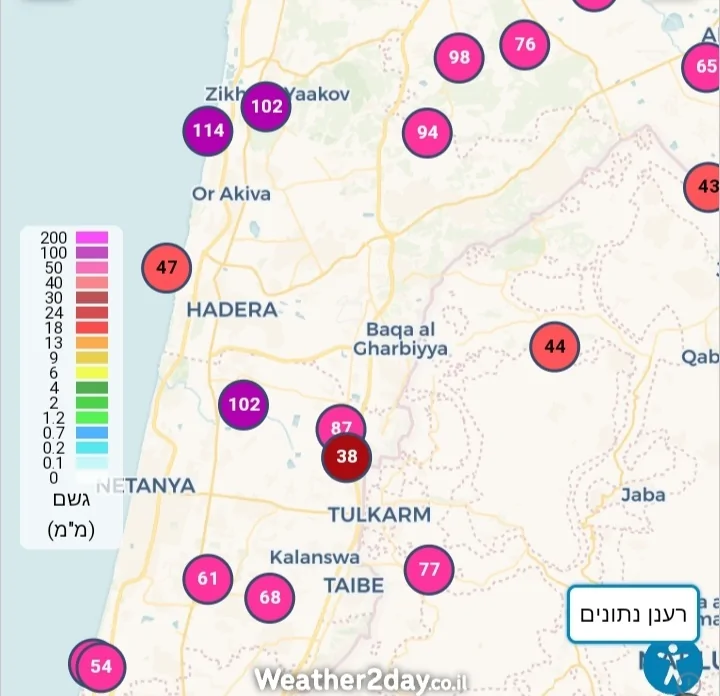Open the 98 rainfall station marker
Screen dimensions: 720x696
point(459,57)
